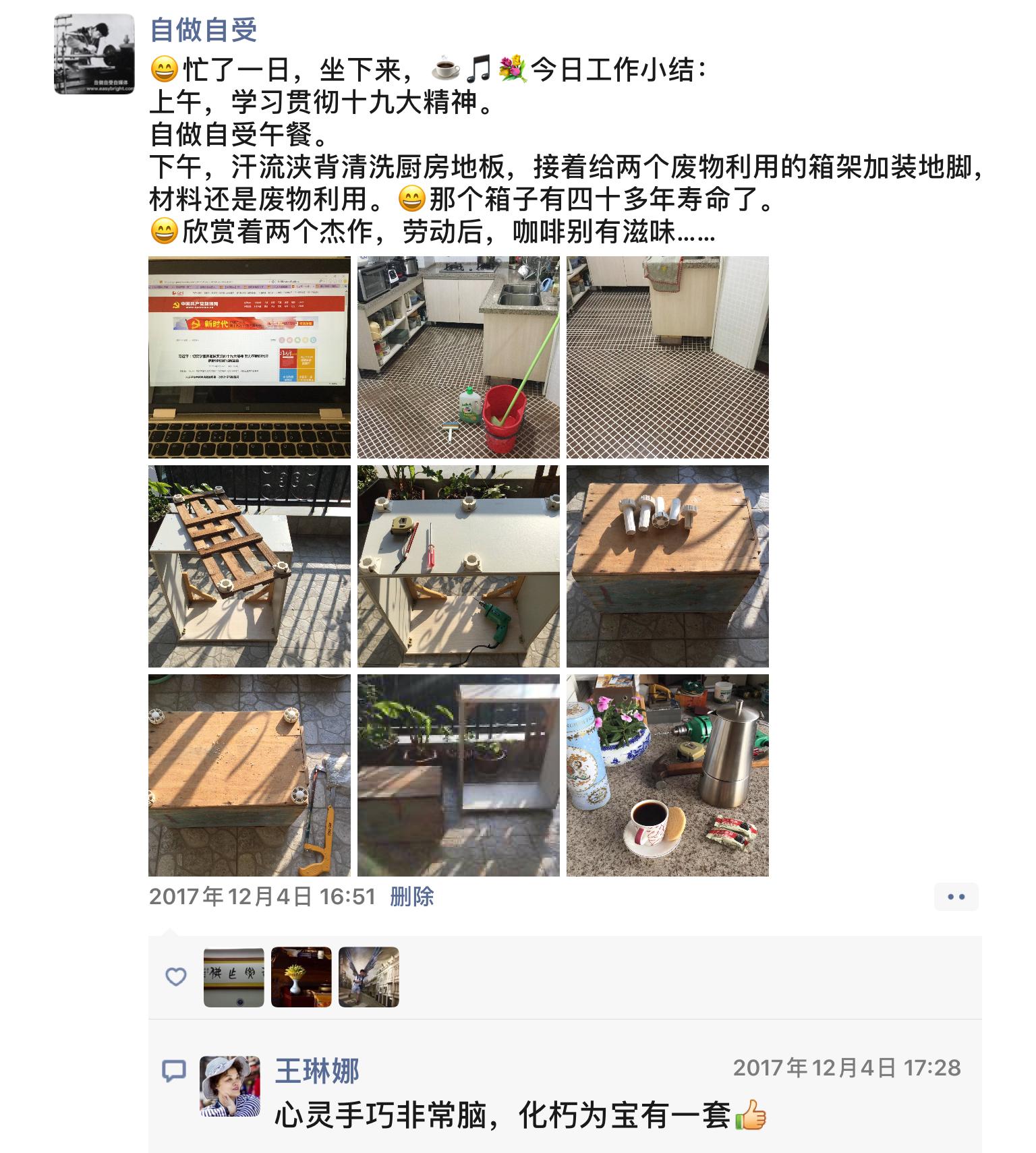
Task: Open the like and comment options button
Action: (x=956, y=897)
